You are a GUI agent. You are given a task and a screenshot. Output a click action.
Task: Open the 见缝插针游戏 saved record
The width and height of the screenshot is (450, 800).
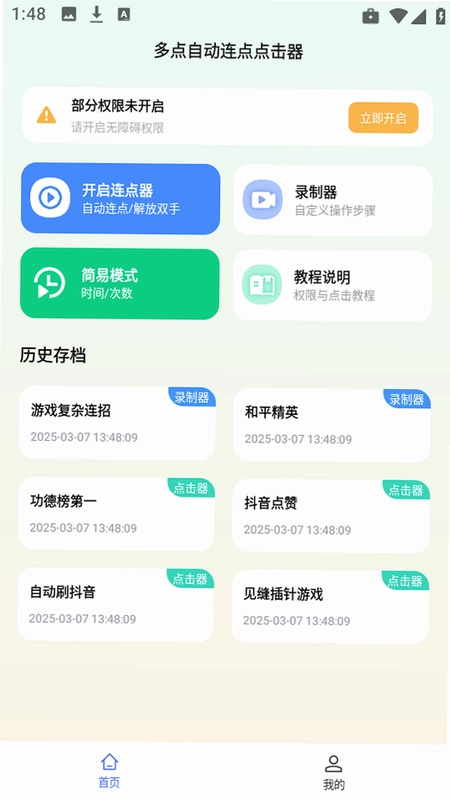click(330, 607)
